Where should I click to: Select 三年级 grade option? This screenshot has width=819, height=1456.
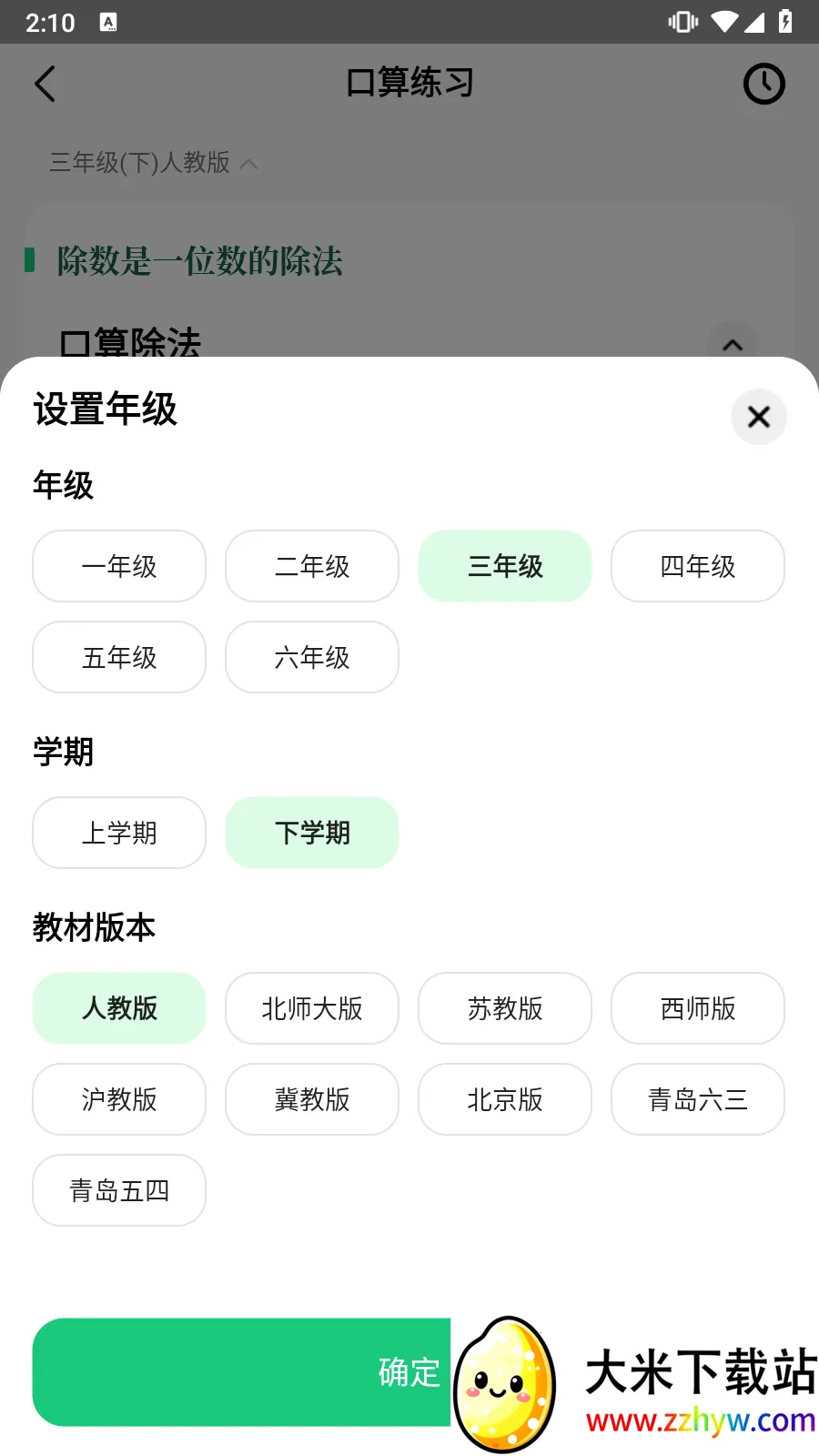[504, 566]
